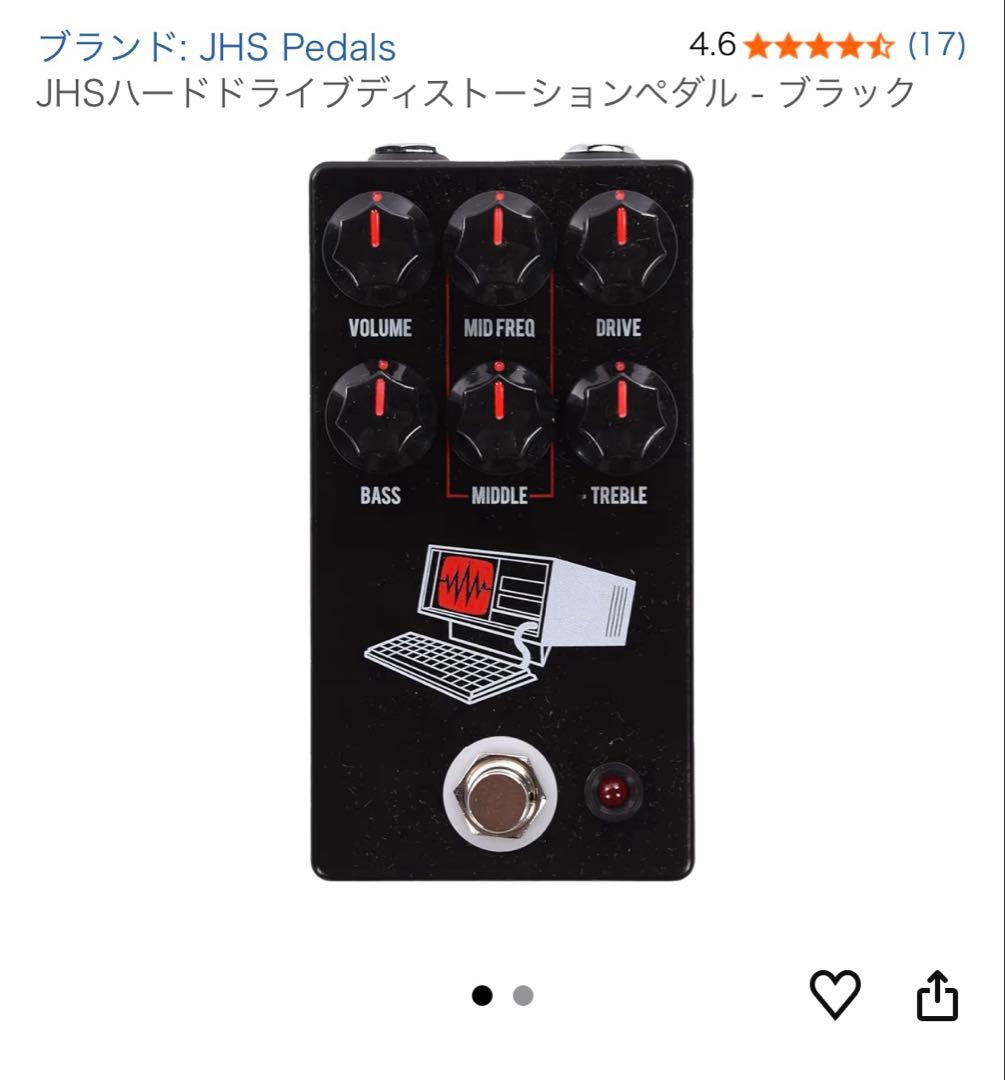Click the MID FREQ knob
The height and width of the screenshot is (1080, 1005).
[498, 245]
